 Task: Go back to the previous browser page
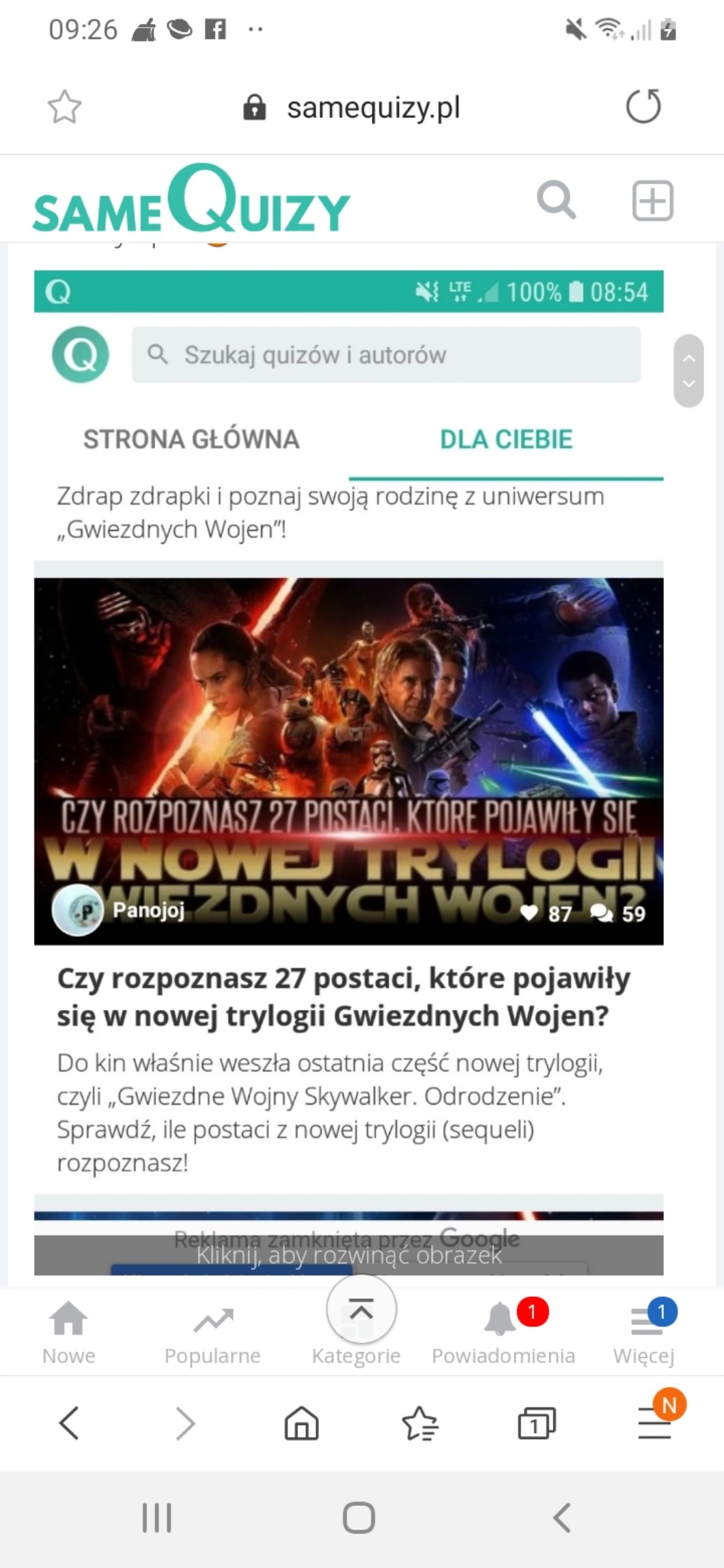(x=69, y=1425)
